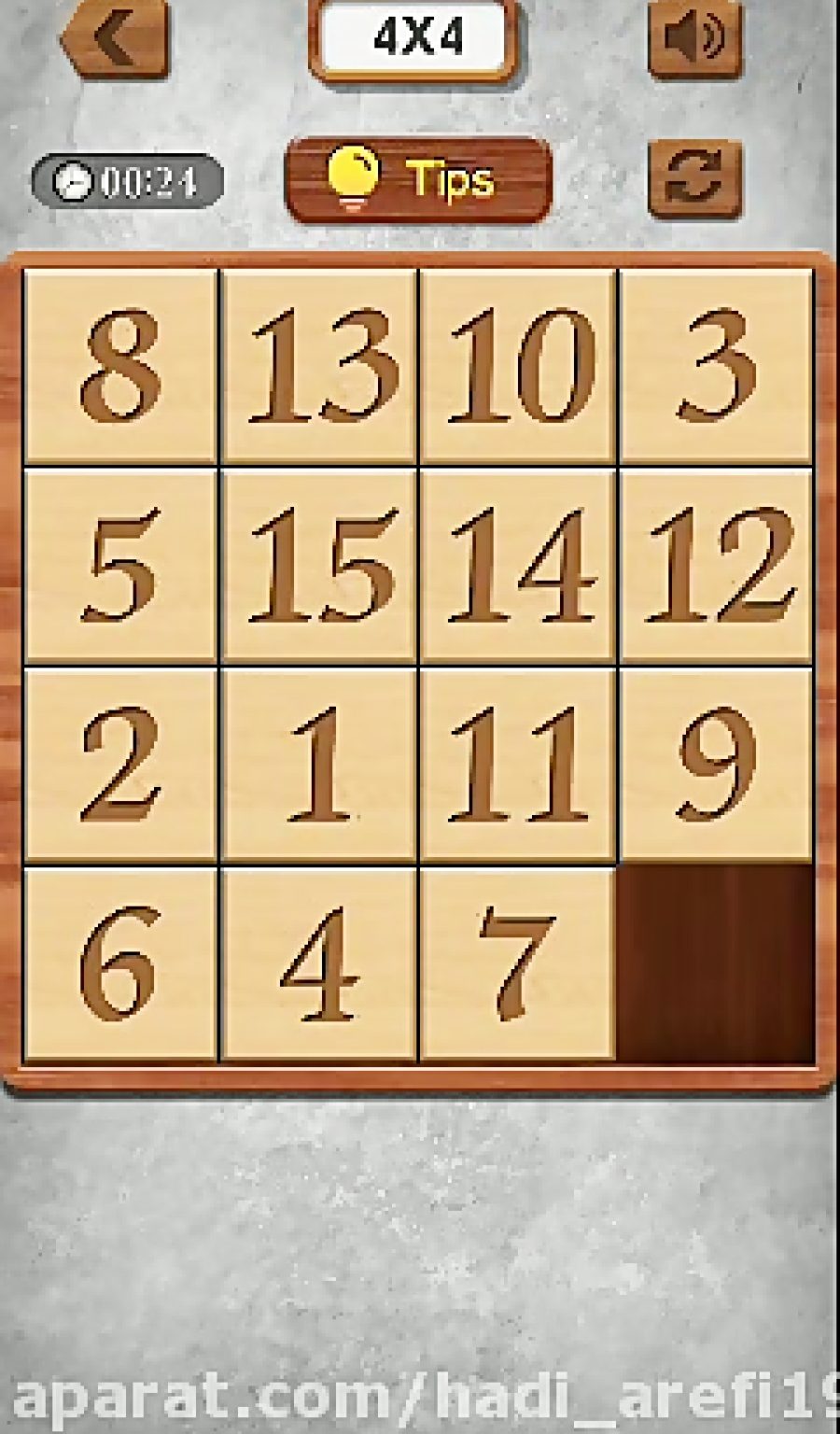Image resolution: width=840 pixels, height=1434 pixels.
Task: Open the 4X4 size selector
Action: tap(416, 38)
